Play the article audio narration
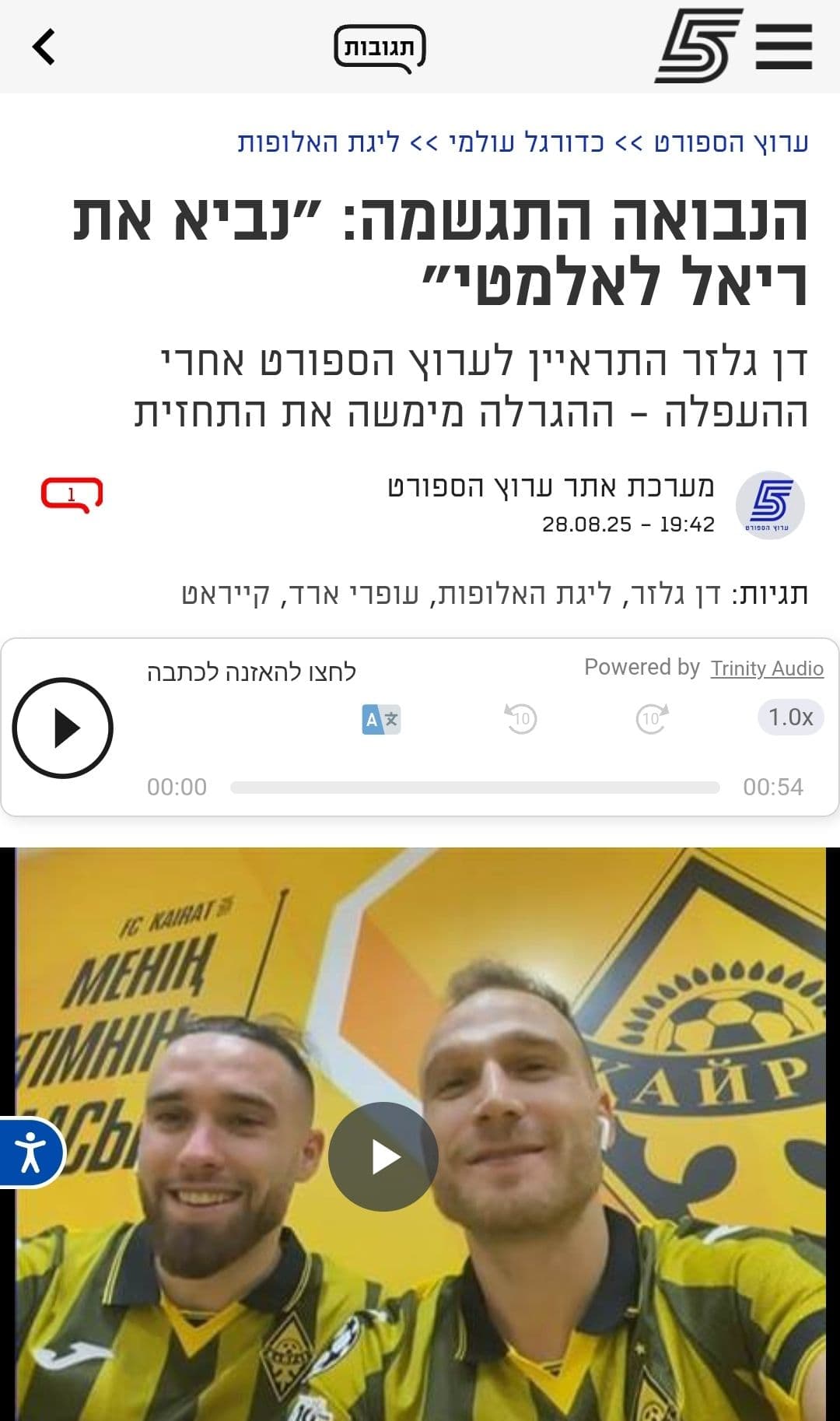This screenshot has height=1421, width=840. click(63, 728)
